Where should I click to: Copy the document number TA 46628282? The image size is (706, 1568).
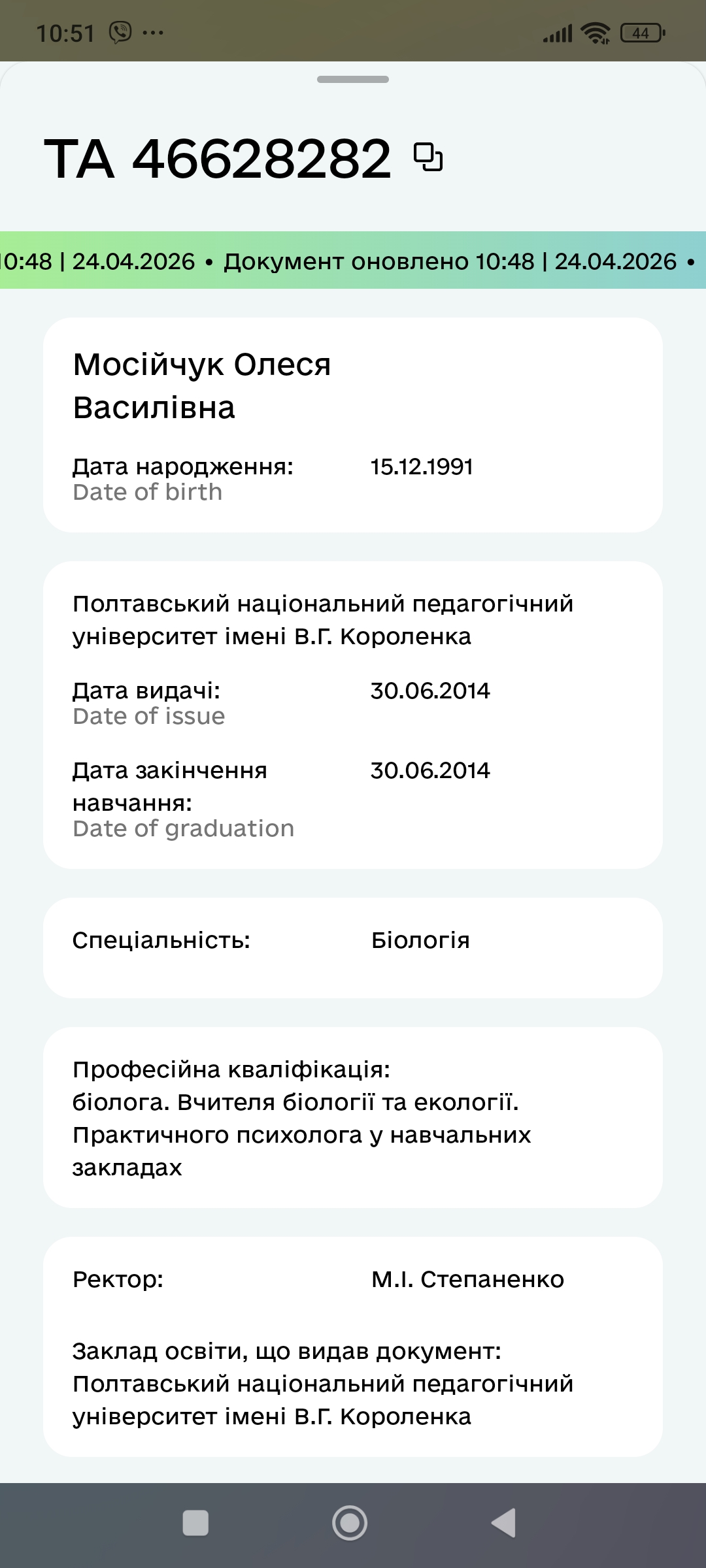pos(428,157)
